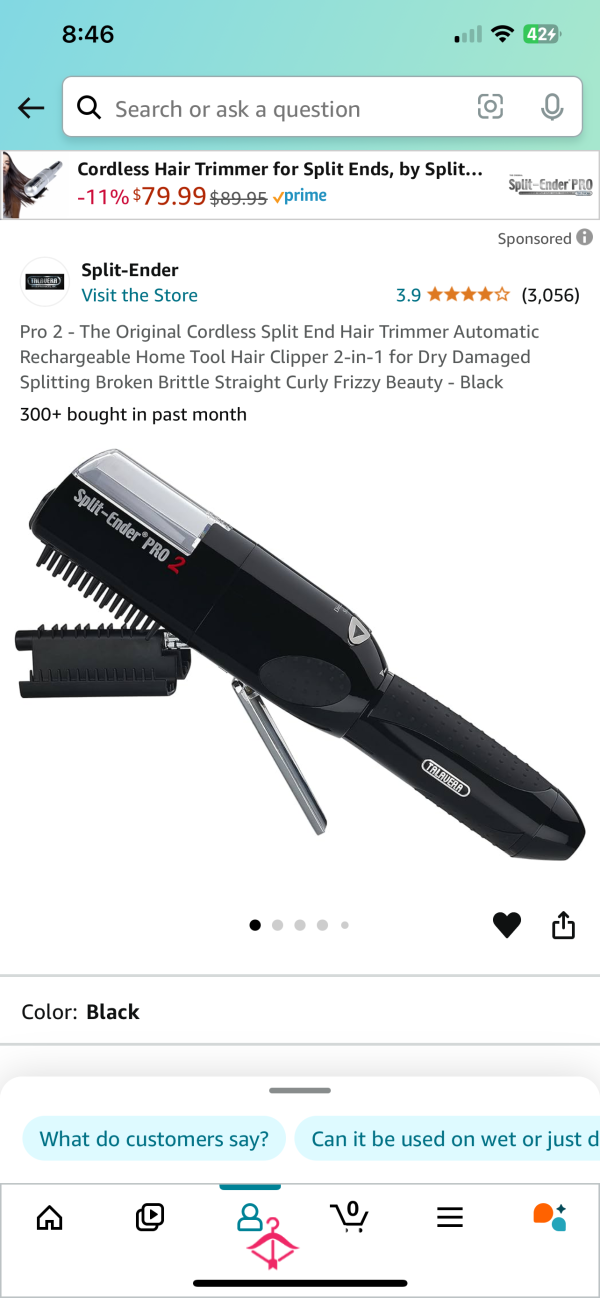Open camera lens search
Image resolution: width=600 pixels, height=1298 pixels.
point(490,108)
